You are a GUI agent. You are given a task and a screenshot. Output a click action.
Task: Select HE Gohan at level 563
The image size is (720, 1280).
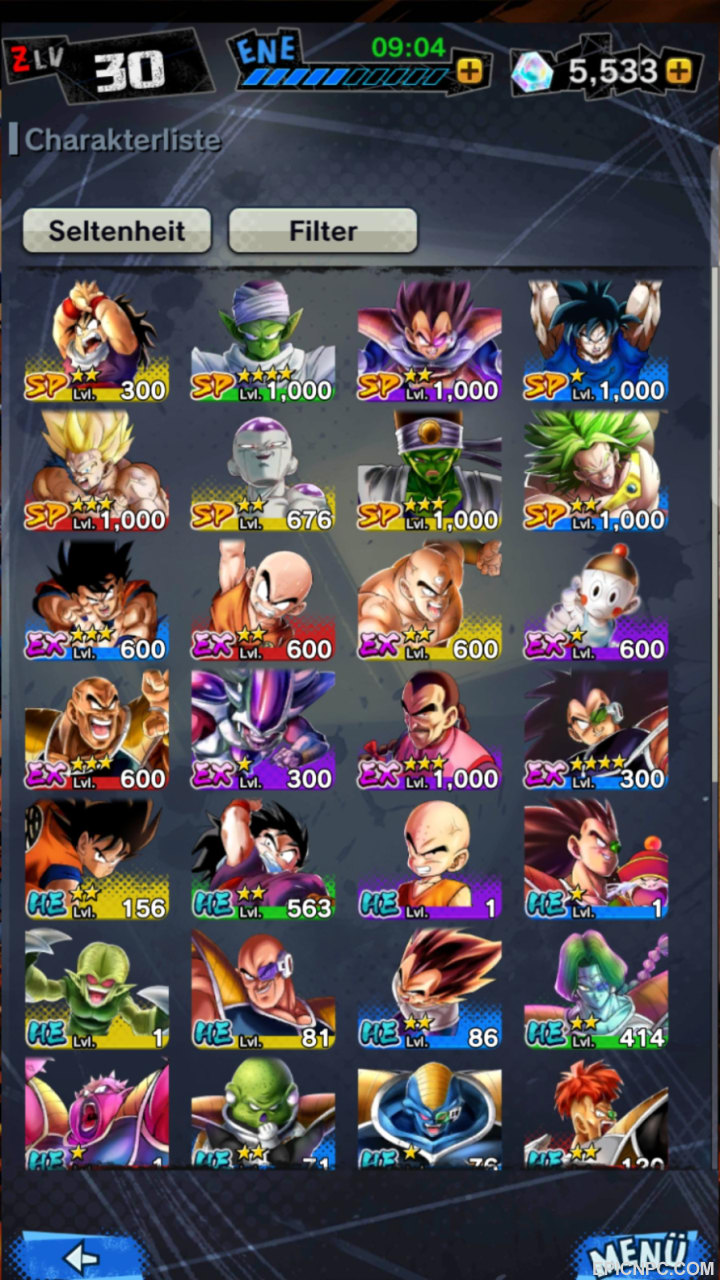pyautogui.click(x=263, y=858)
